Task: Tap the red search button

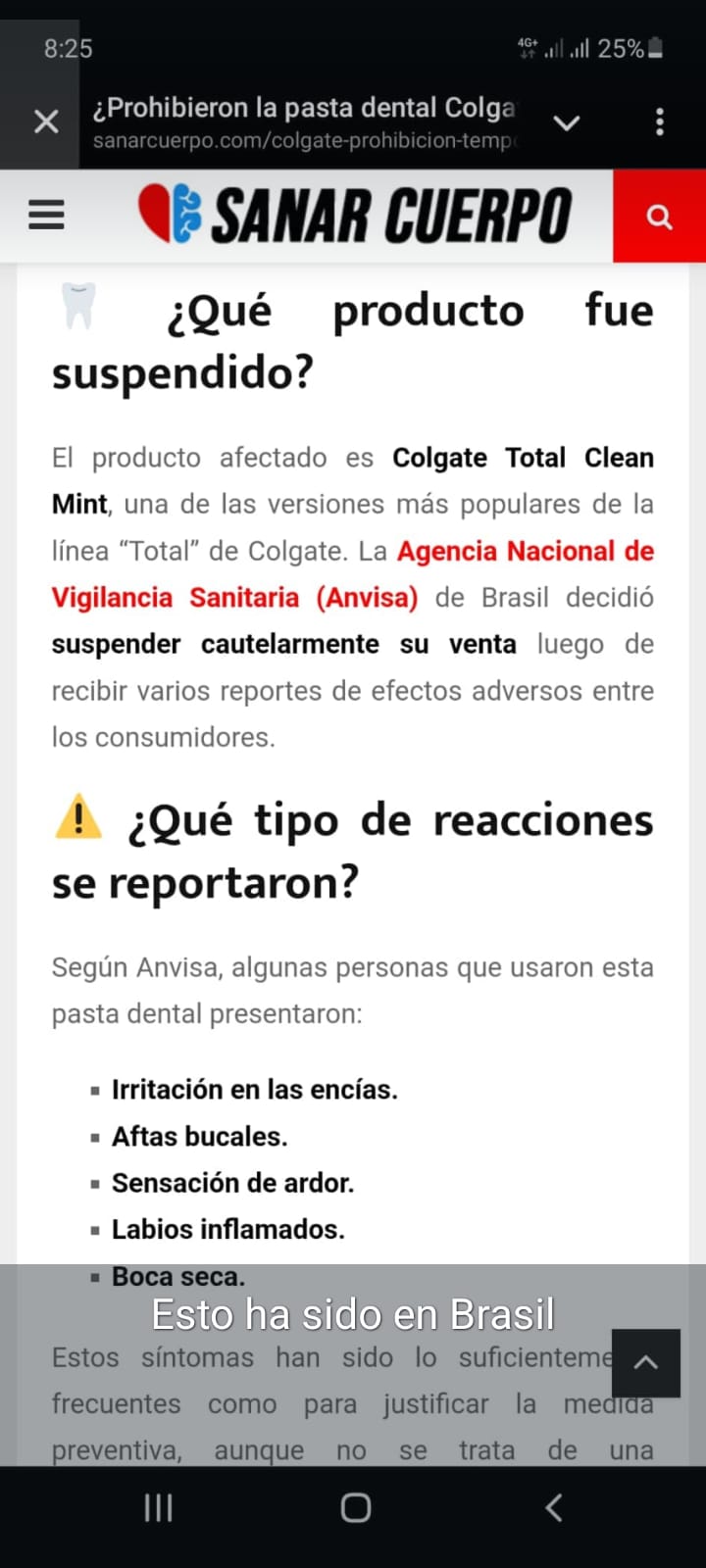Action: click(659, 217)
